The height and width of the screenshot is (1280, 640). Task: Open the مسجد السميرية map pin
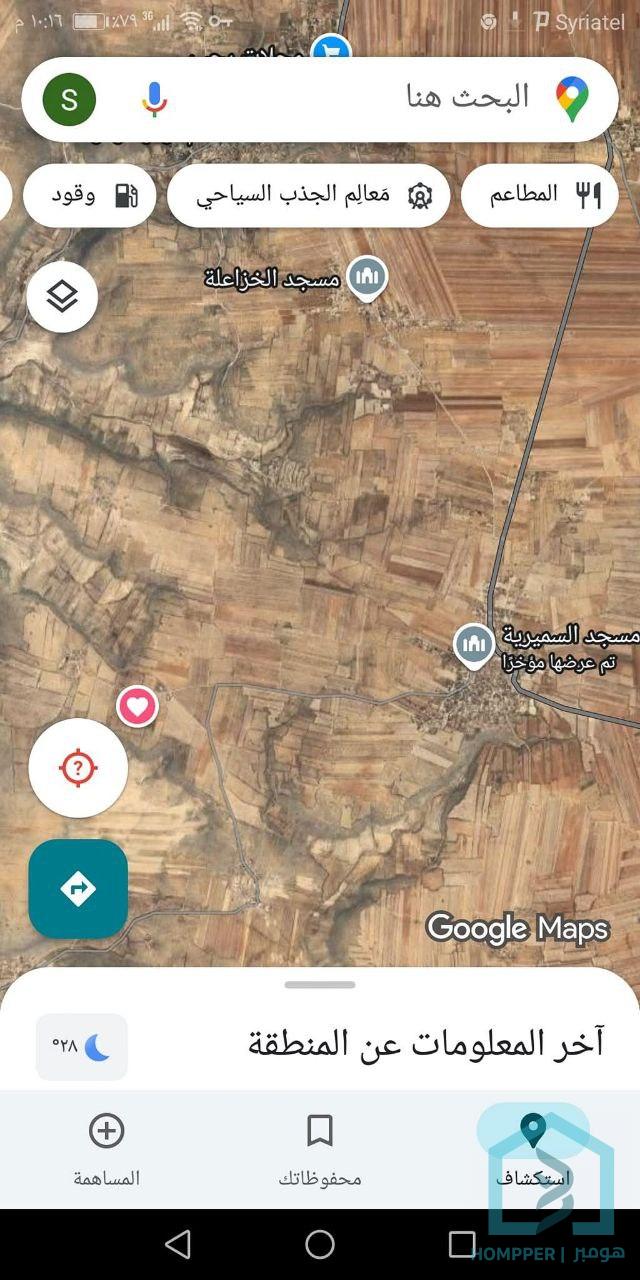(x=473, y=645)
